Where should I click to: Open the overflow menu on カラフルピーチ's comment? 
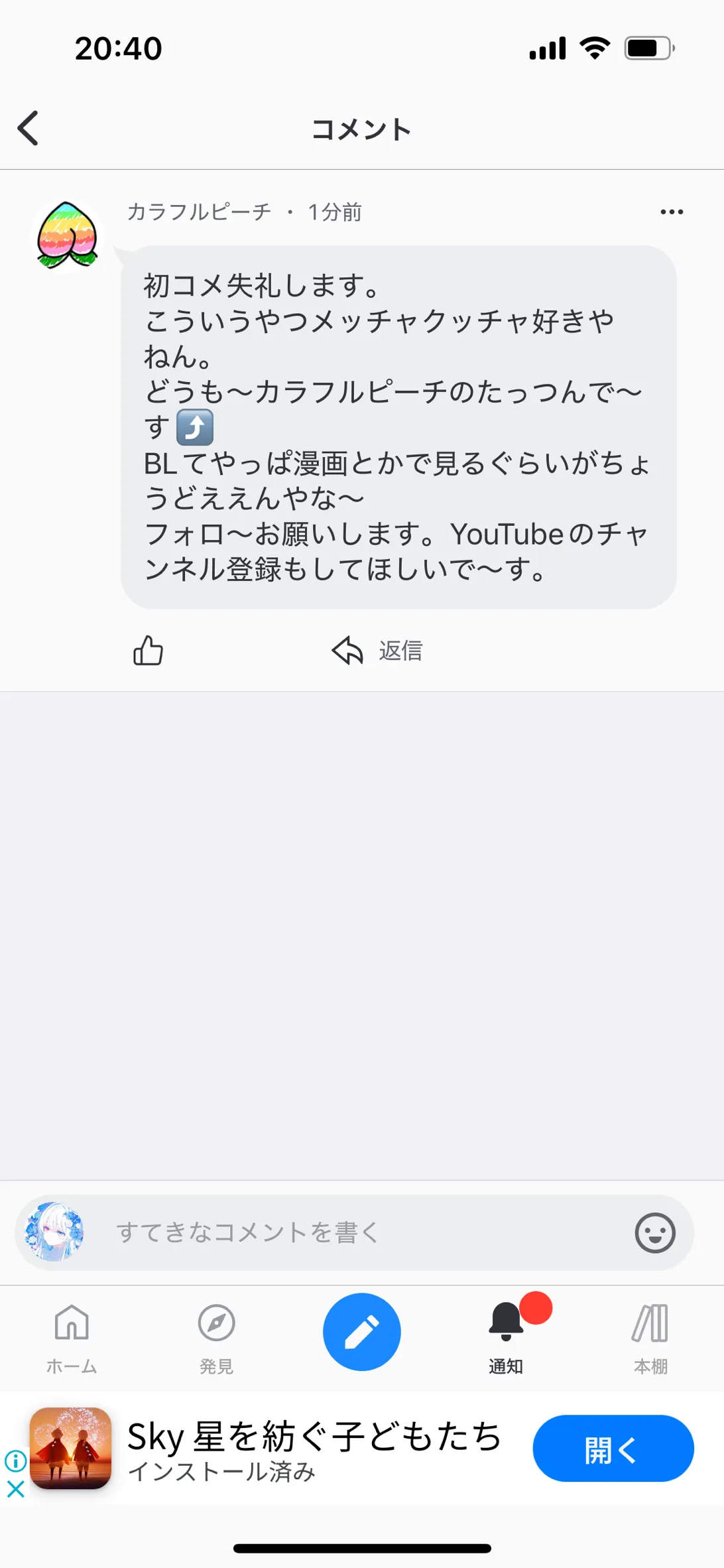pos(671,212)
